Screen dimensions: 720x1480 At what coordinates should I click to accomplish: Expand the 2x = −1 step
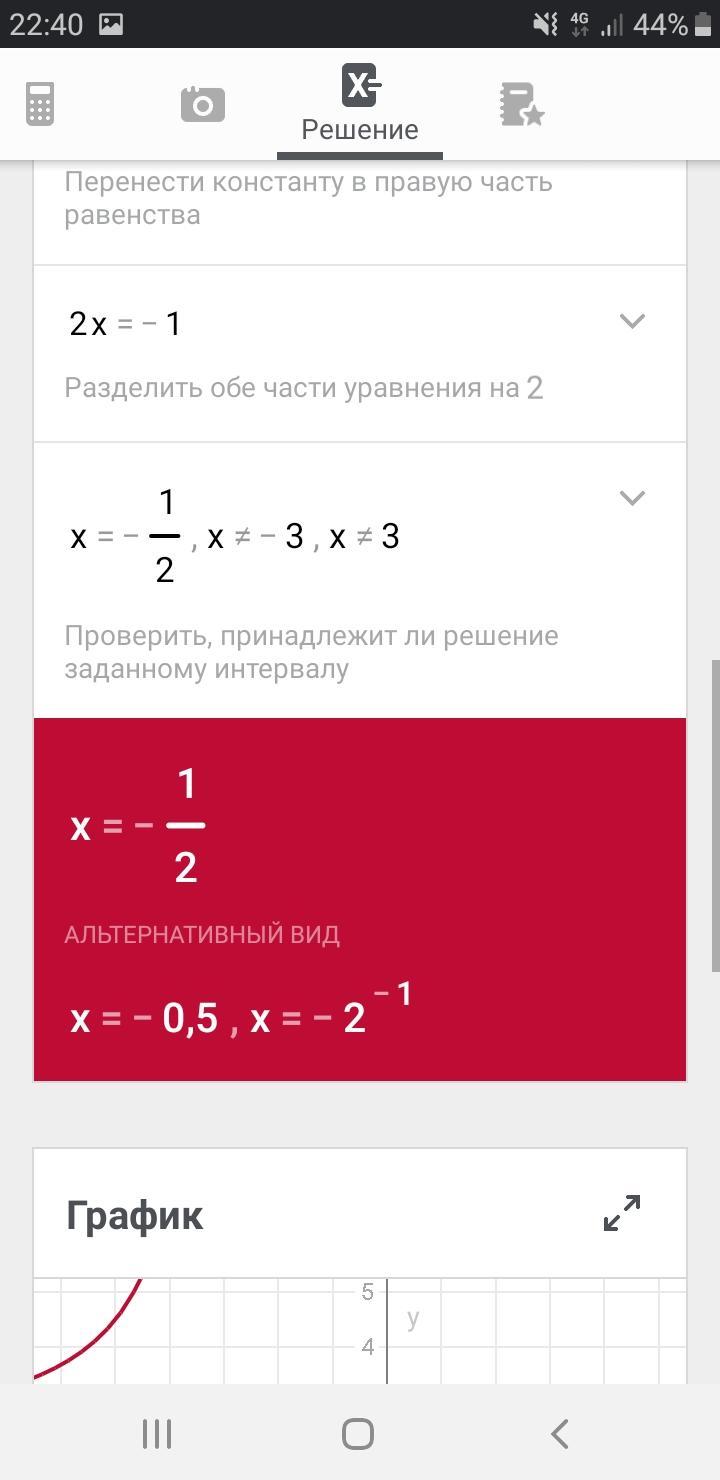pyautogui.click(x=632, y=321)
